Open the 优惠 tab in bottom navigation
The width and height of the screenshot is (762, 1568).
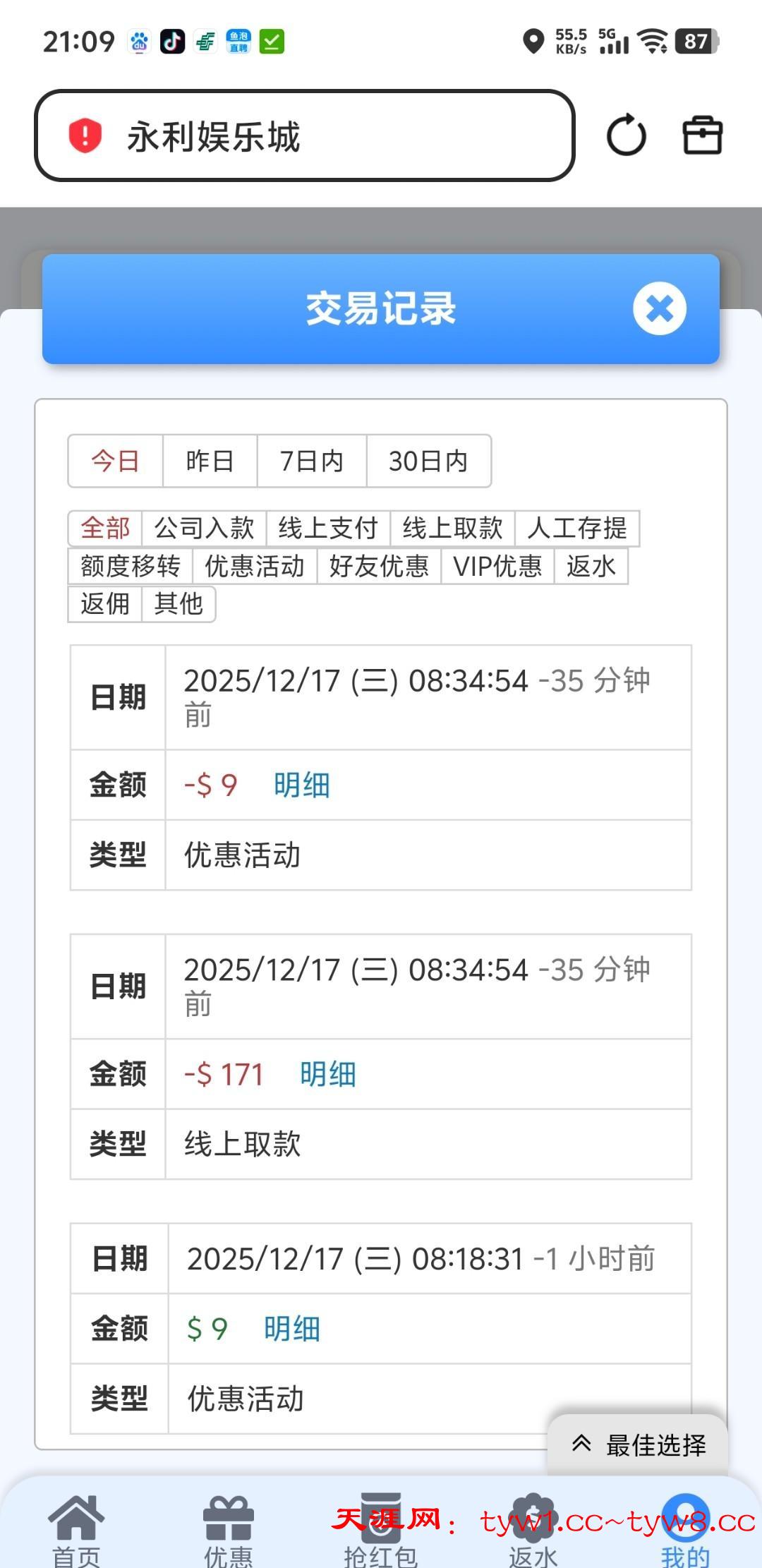(x=228, y=1528)
